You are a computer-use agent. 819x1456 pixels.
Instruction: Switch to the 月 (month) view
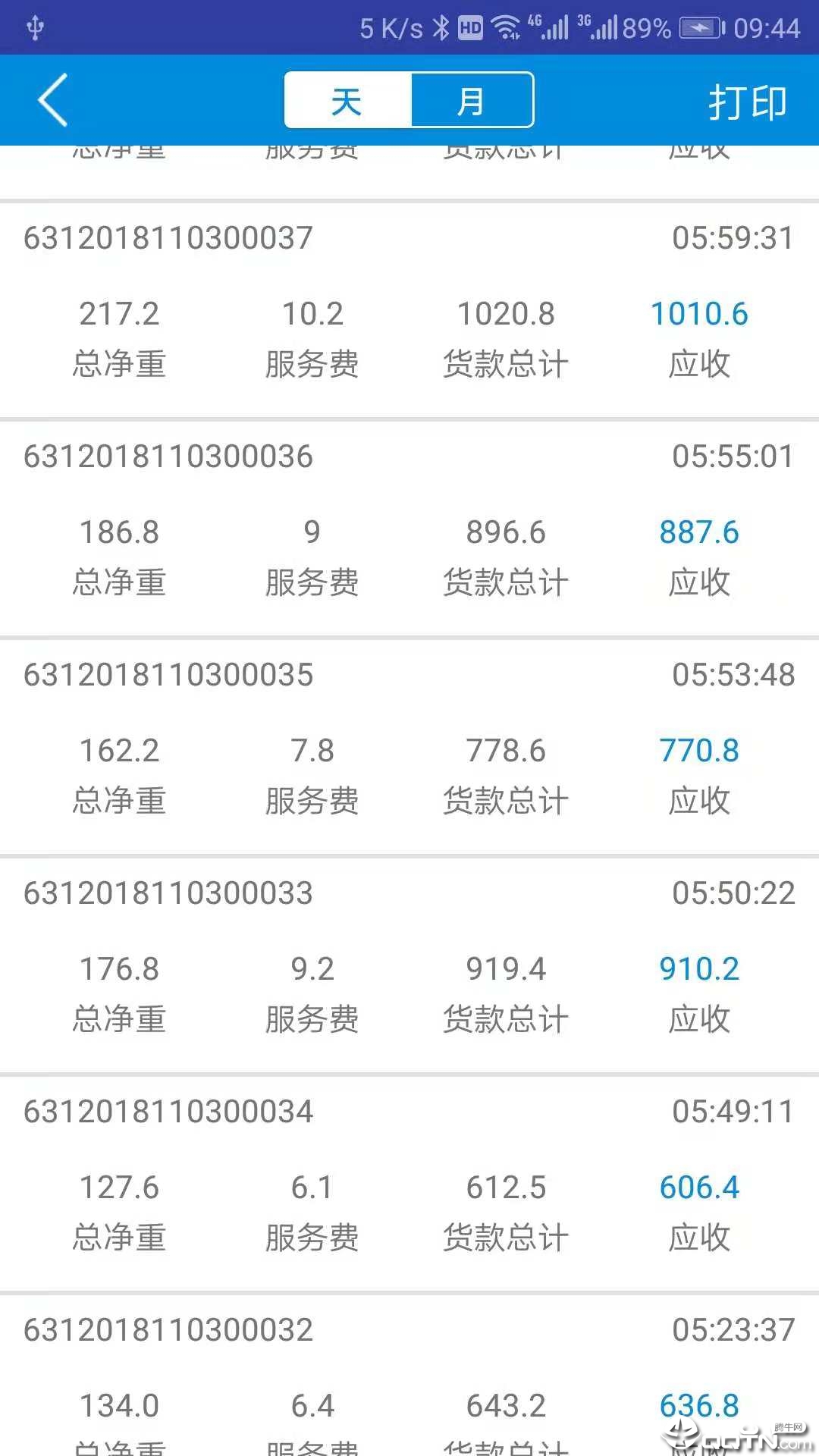[472, 100]
